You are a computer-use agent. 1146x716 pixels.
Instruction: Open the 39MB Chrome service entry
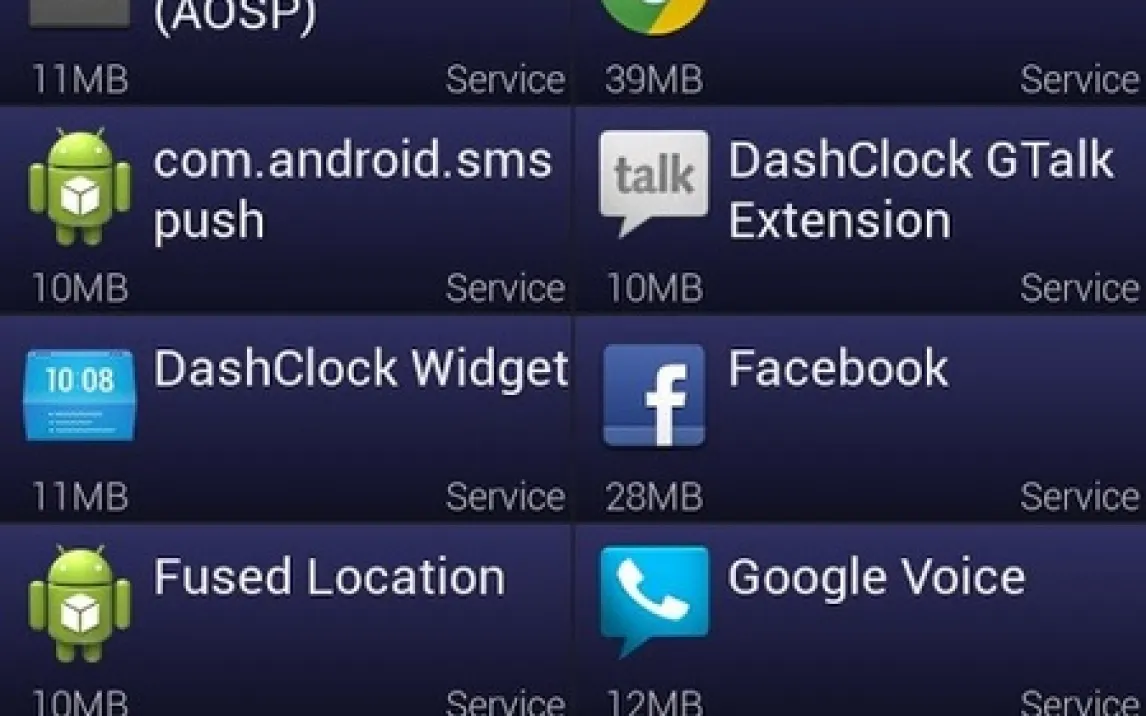click(x=860, y=51)
